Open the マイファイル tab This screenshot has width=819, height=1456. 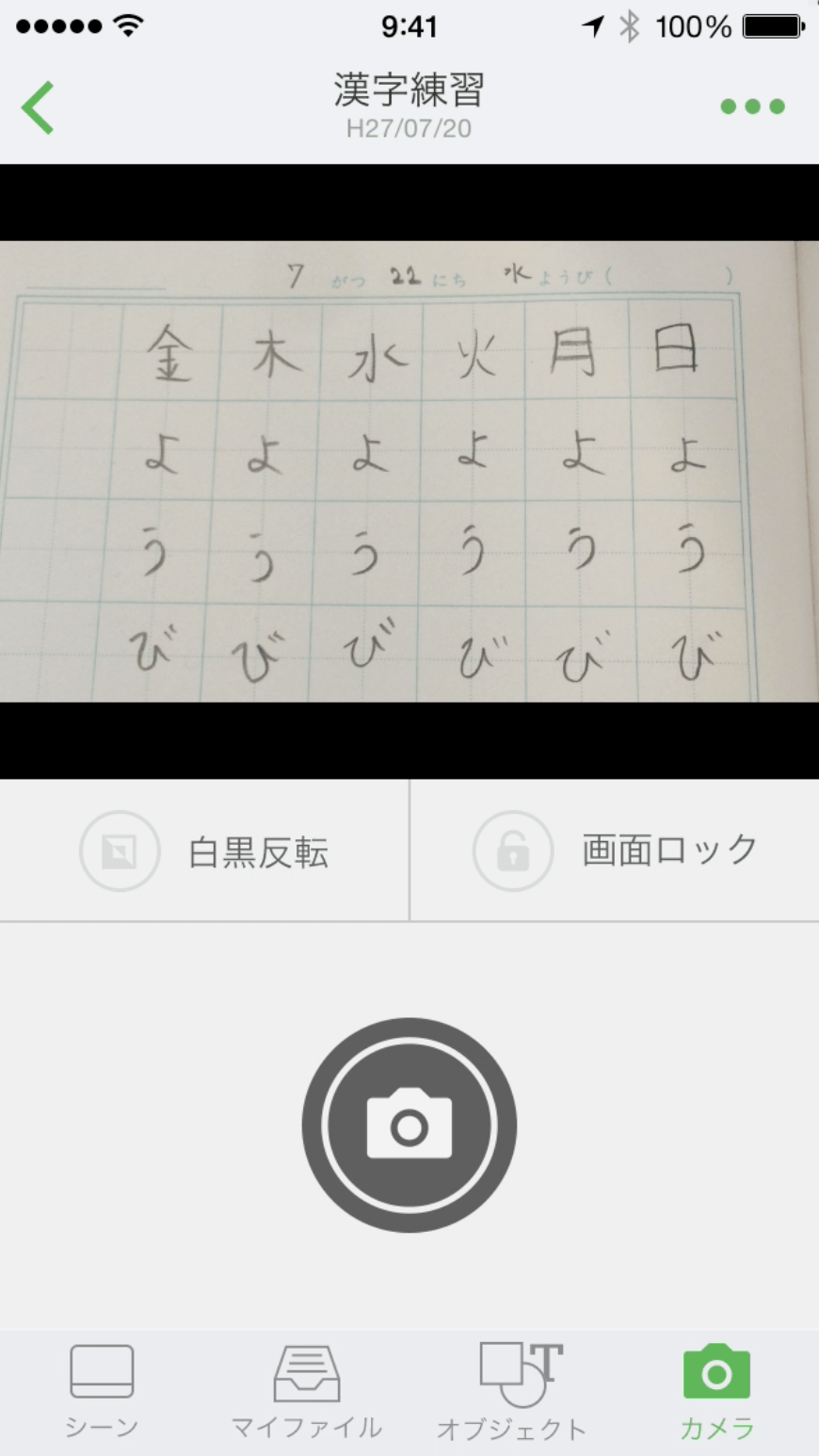(x=307, y=1391)
